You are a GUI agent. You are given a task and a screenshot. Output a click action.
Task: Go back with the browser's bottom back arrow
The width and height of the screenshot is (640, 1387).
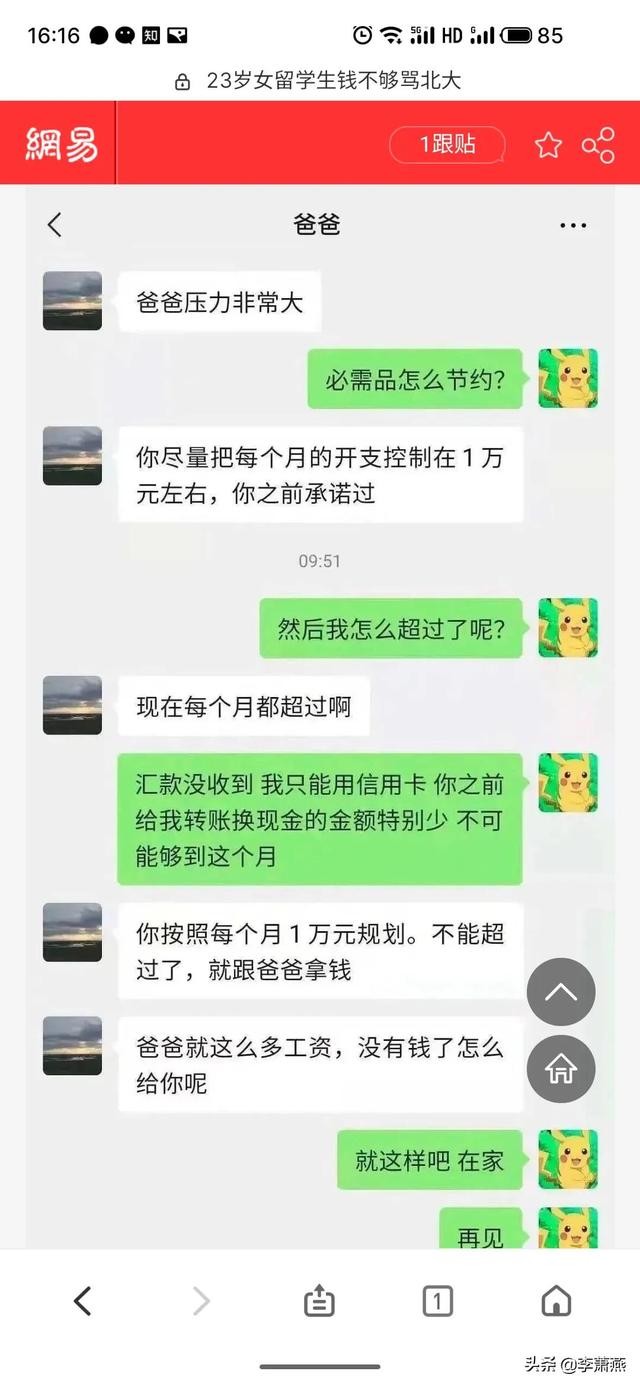click(83, 1300)
